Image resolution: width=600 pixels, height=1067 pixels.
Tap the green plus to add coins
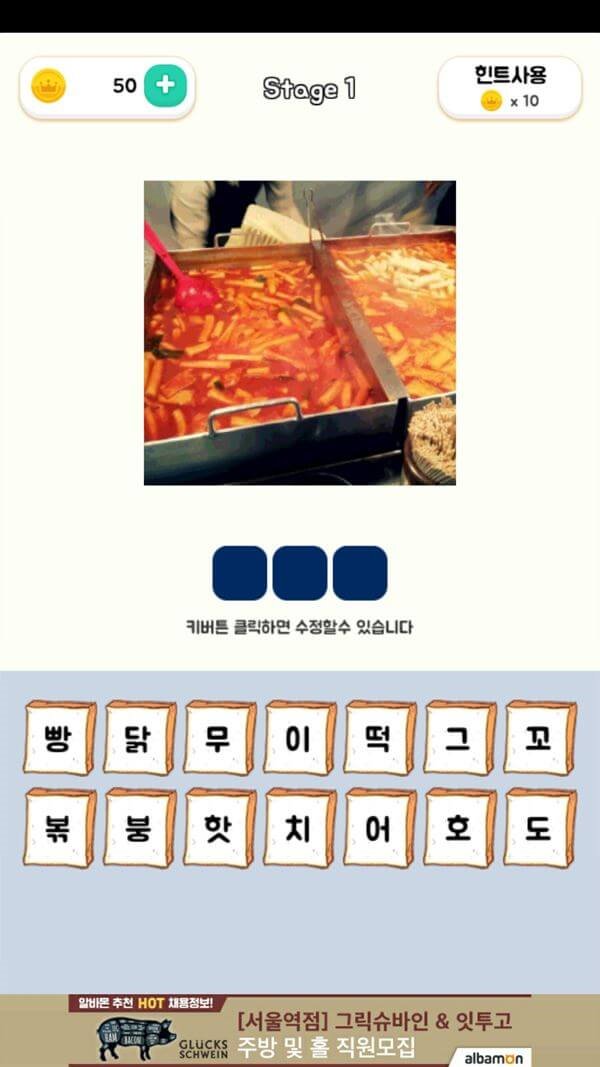pyautogui.click(x=165, y=86)
